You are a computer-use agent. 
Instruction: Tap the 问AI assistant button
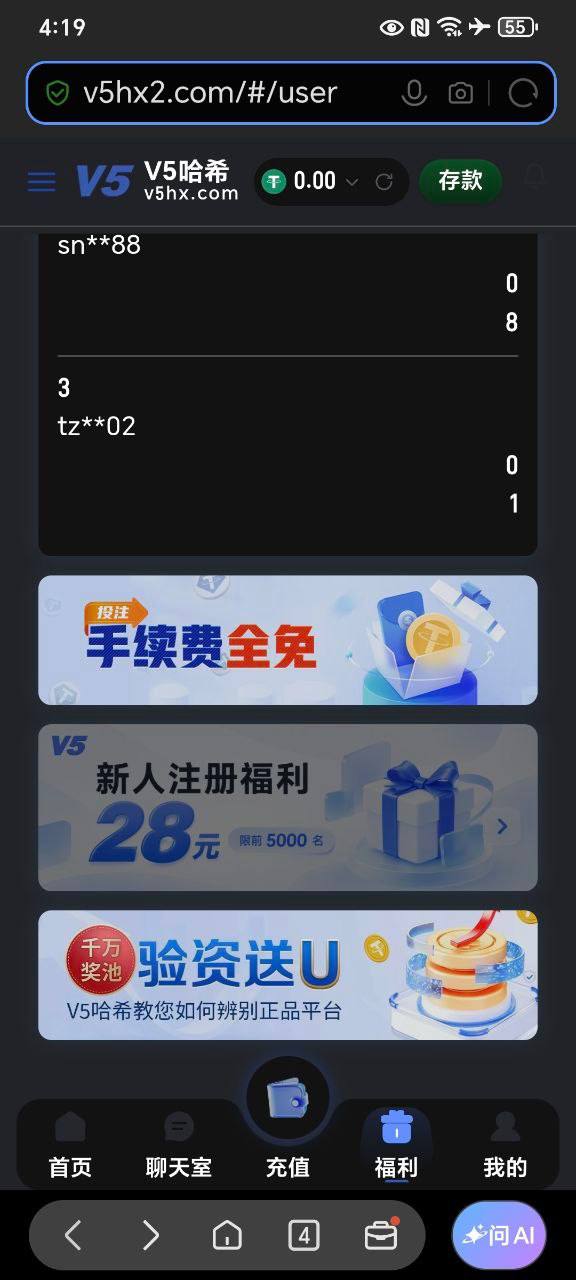click(x=499, y=1235)
